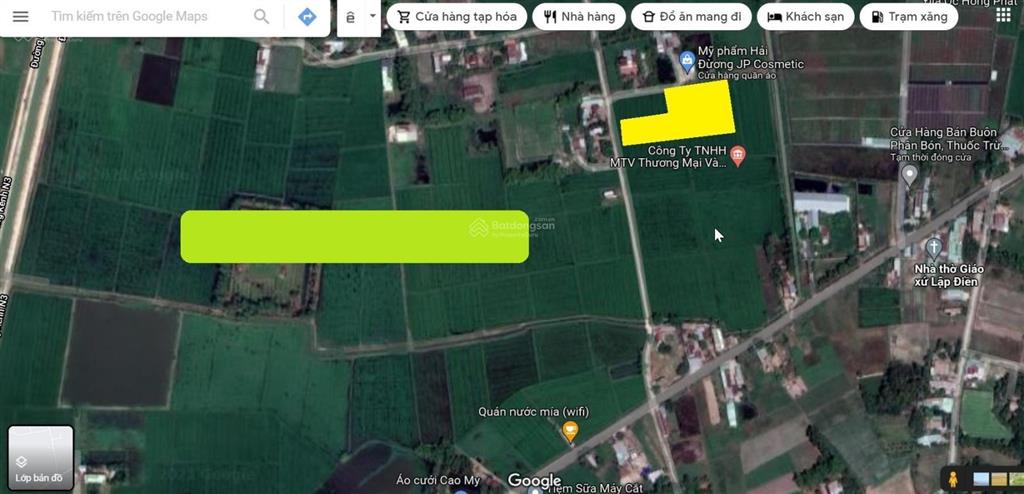
Task: Expand the input tools dropdown arrow
Action: click(372, 17)
